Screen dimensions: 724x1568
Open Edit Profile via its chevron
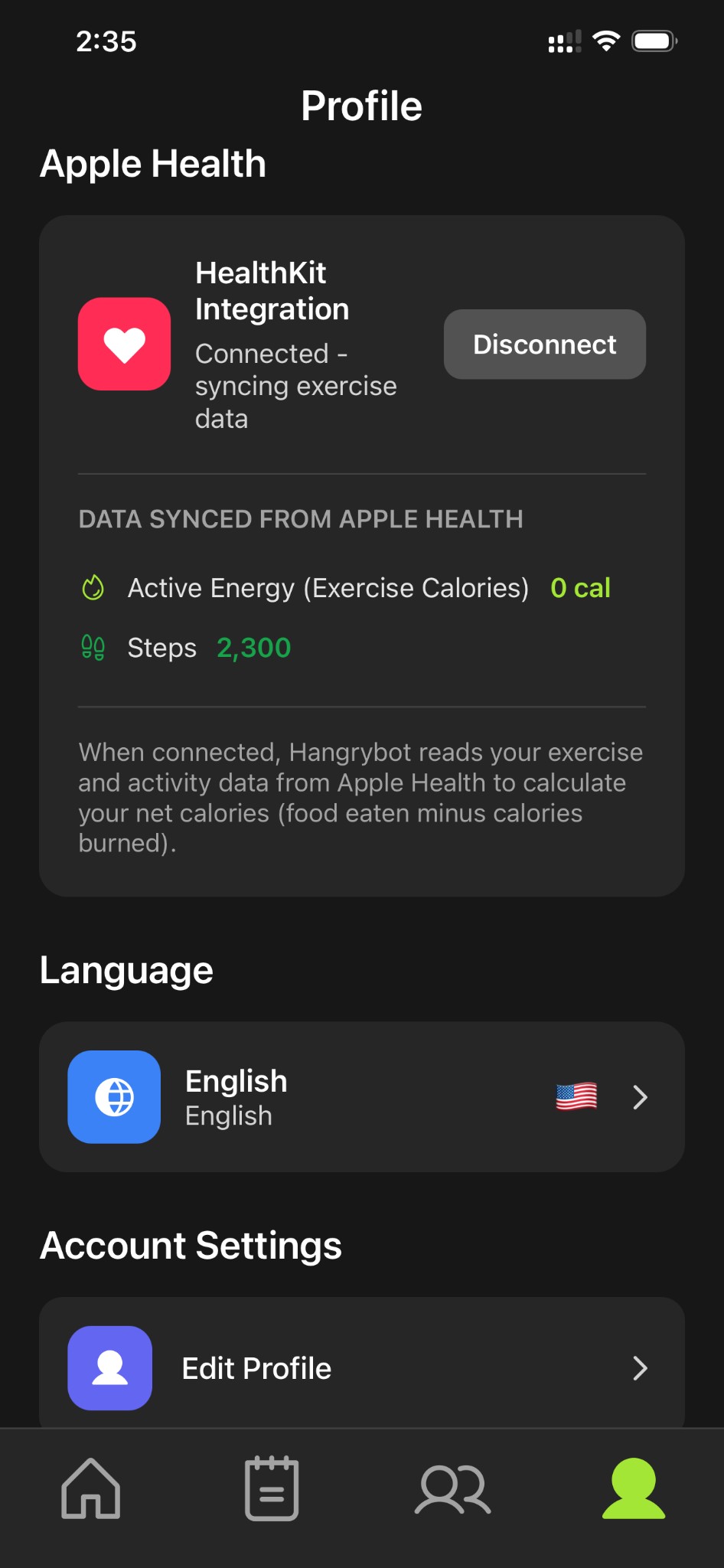coord(640,1368)
